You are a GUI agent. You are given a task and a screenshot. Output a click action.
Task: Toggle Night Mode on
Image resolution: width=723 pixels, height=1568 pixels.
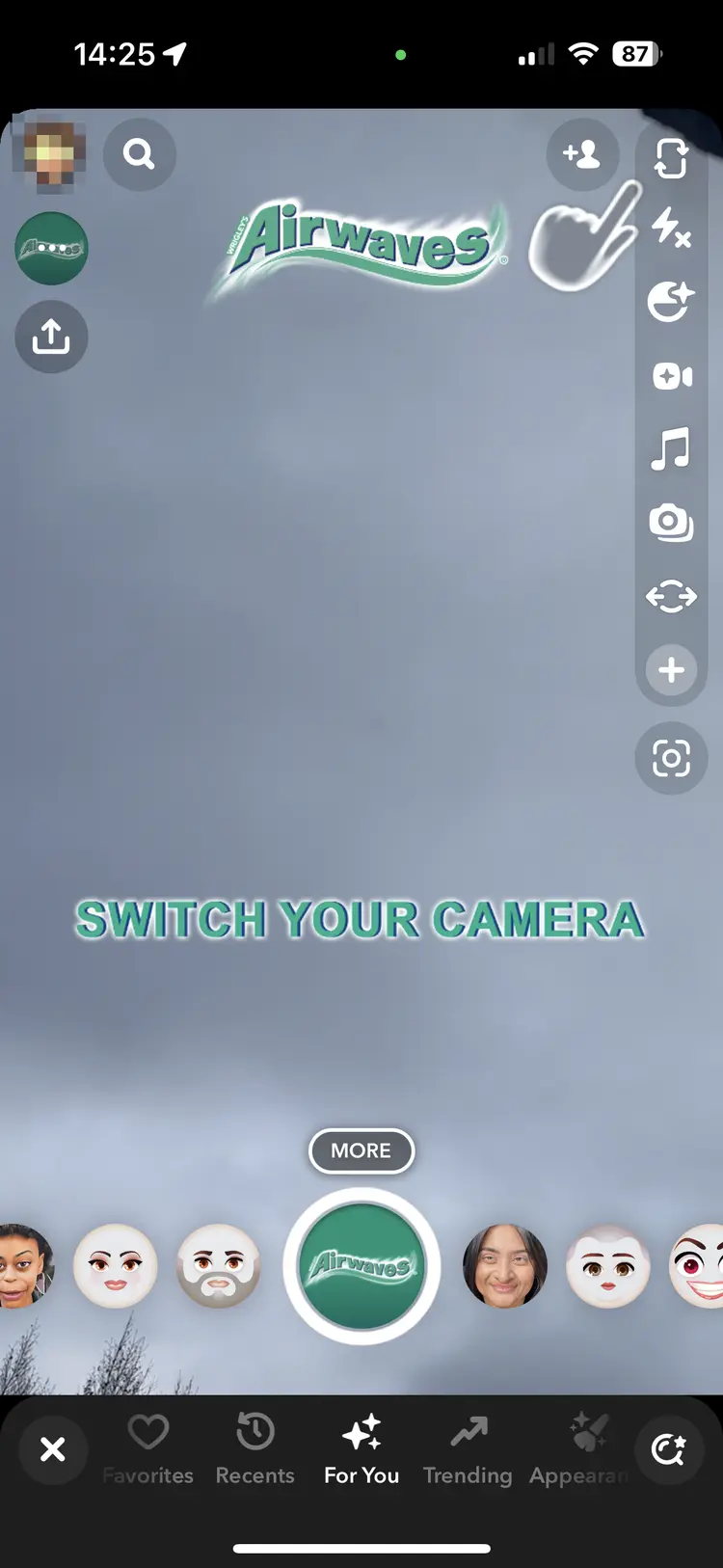pos(671,303)
